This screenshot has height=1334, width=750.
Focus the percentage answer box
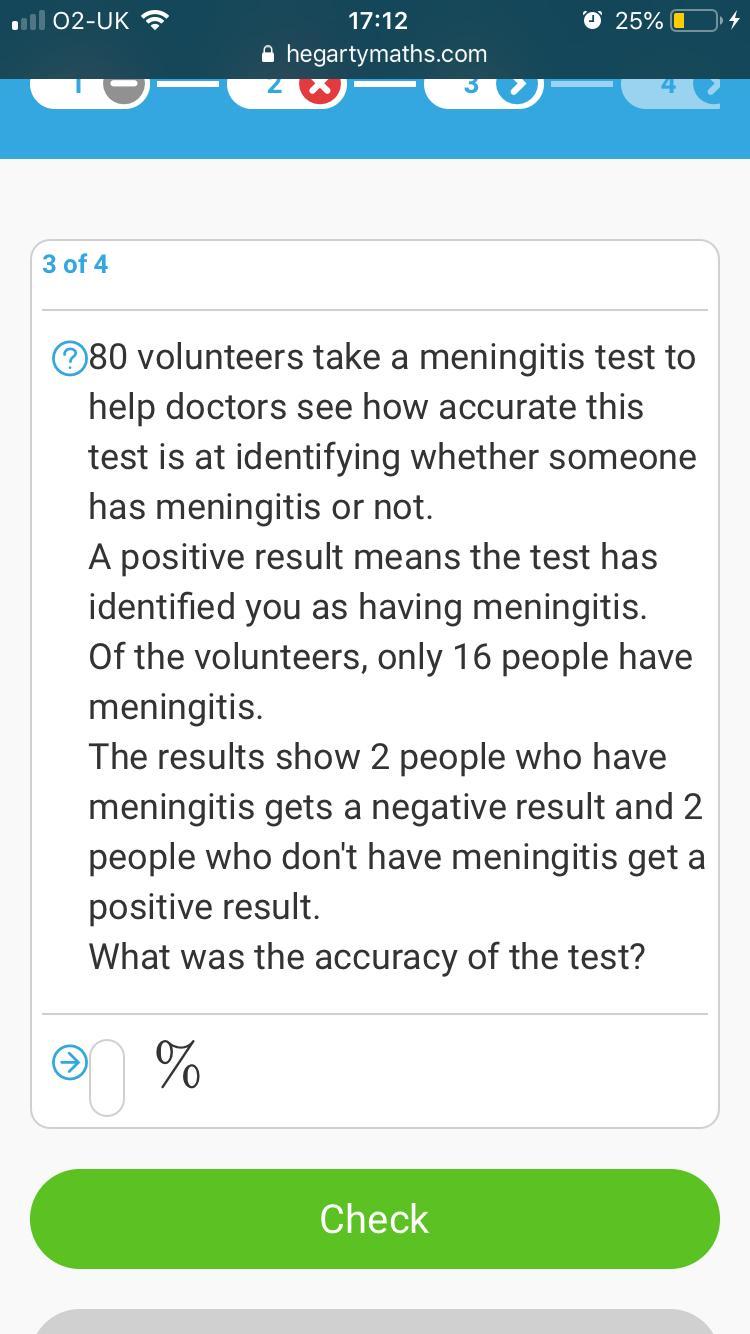click(x=107, y=1077)
